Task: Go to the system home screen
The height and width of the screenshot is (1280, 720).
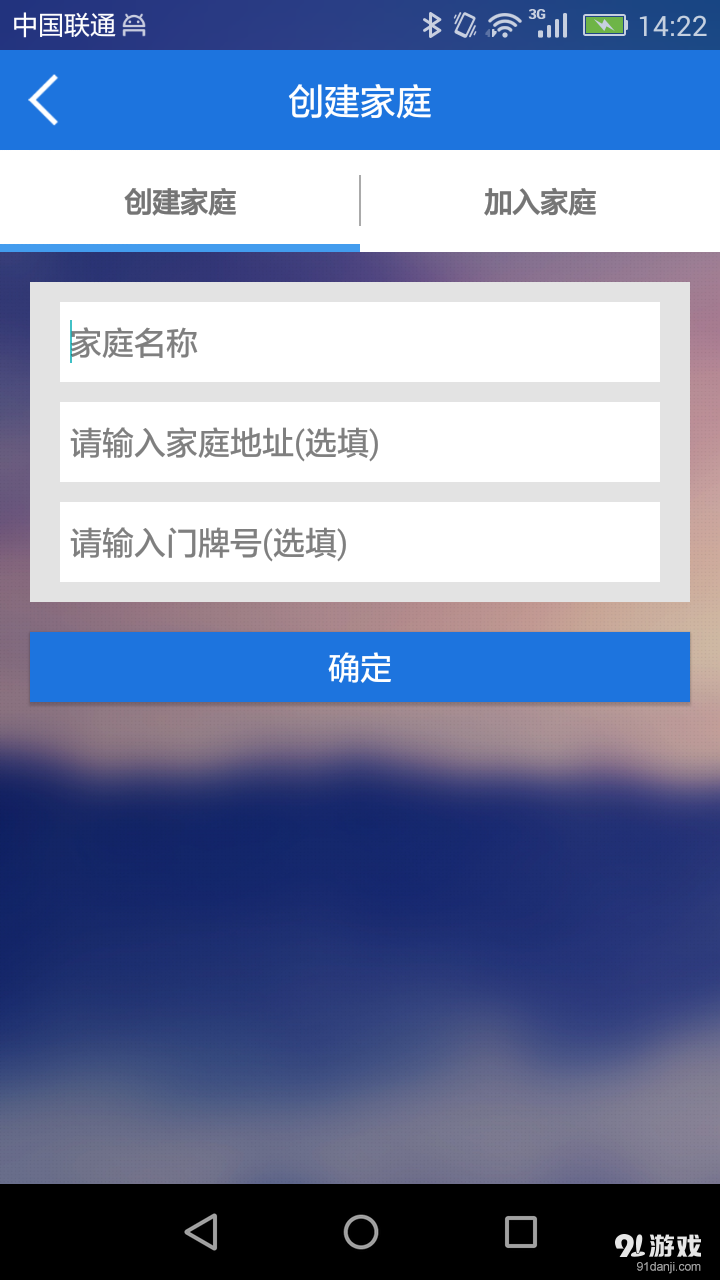Action: click(x=360, y=1232)
